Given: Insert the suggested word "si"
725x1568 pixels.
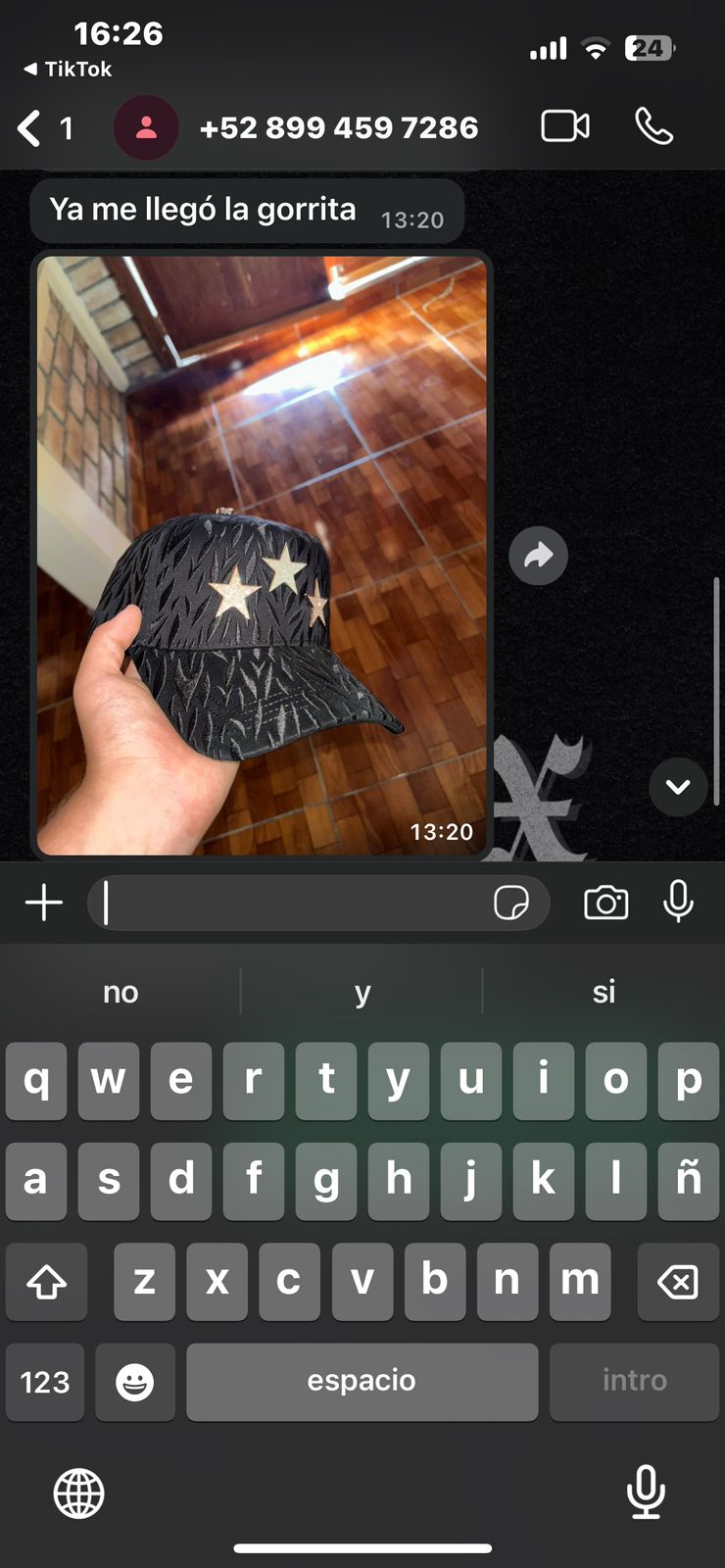Looking at the screenshot, I should click(604, 992).
